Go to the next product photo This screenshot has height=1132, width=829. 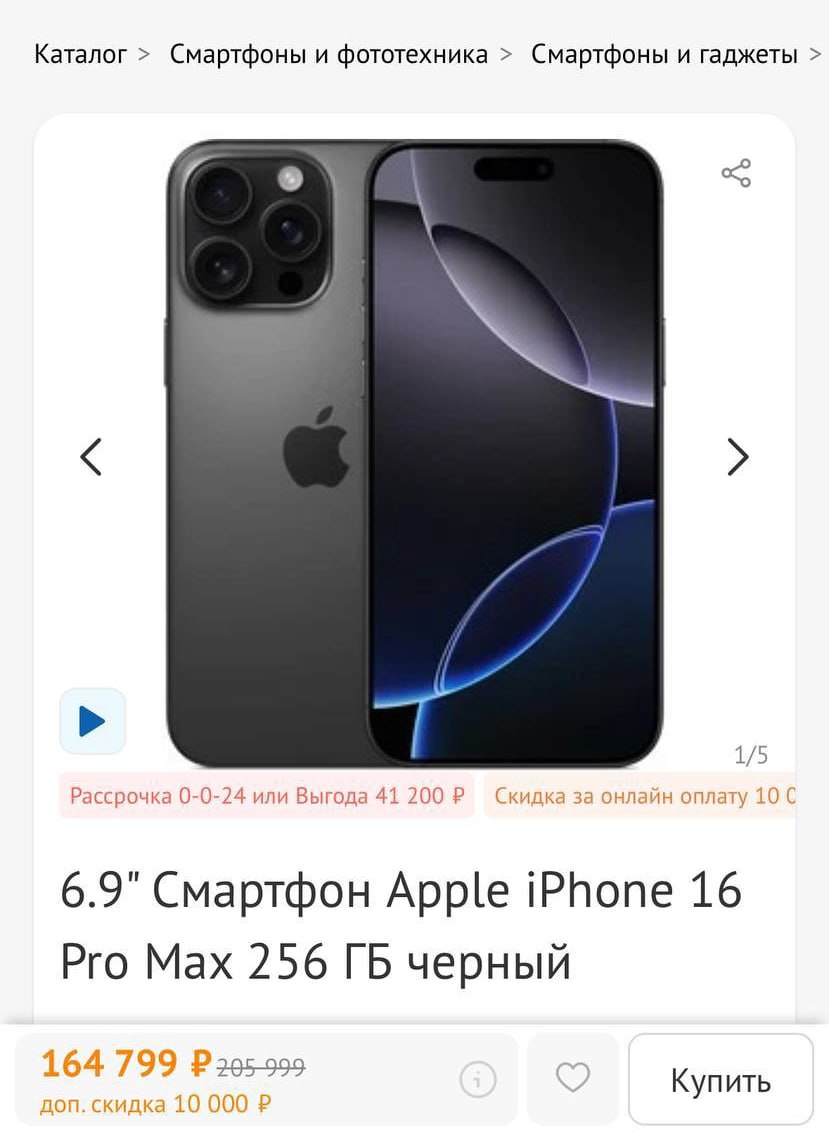[x=737, y=456]
